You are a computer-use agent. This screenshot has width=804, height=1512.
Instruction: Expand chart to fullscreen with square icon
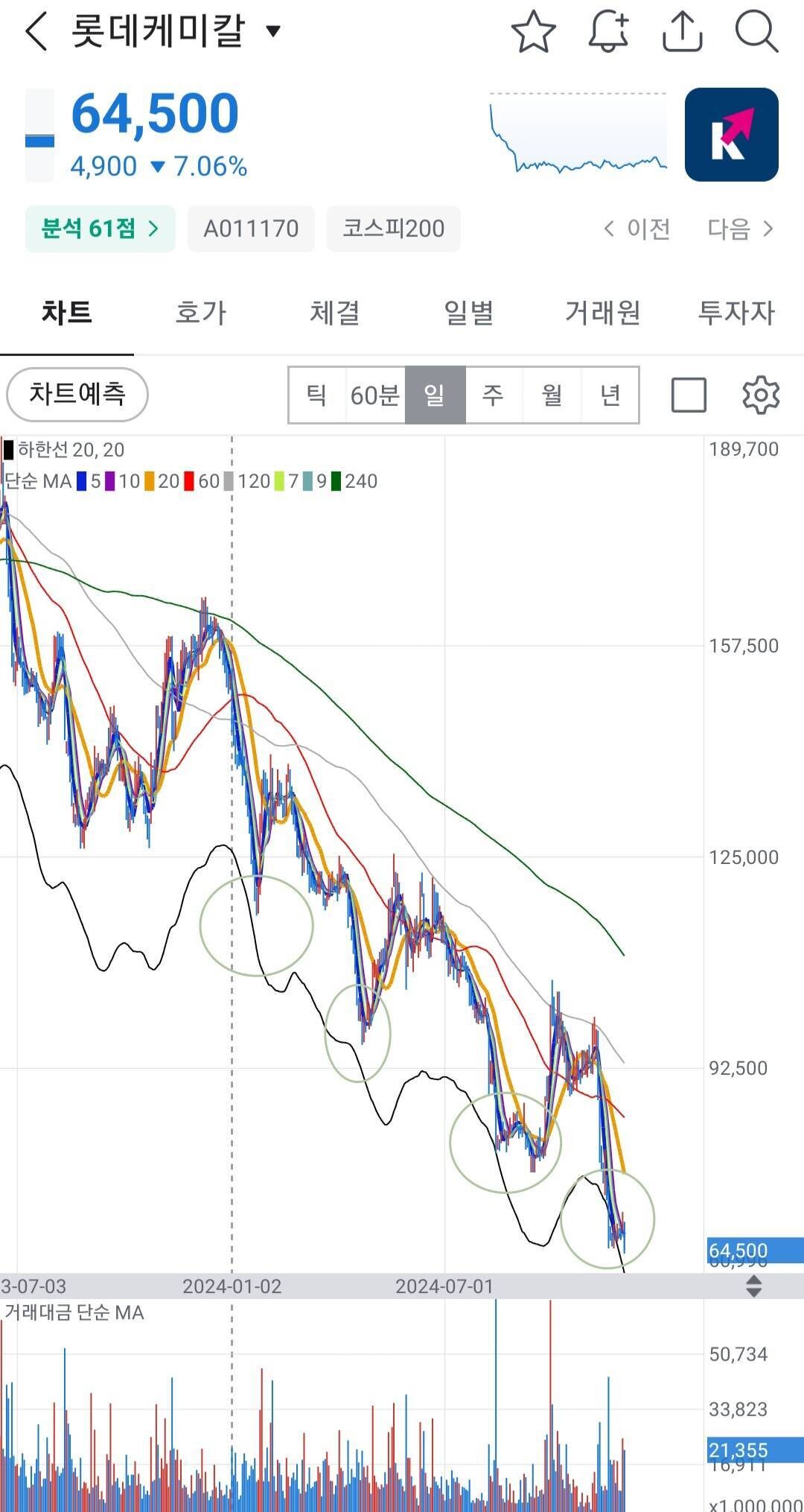[x=689, y=395]
